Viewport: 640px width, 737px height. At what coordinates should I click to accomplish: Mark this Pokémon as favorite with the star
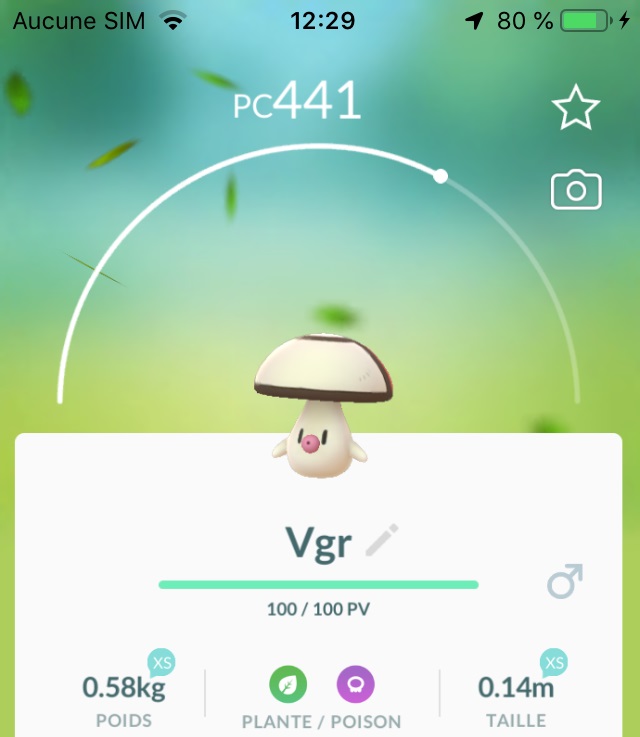tap(576, 109)
